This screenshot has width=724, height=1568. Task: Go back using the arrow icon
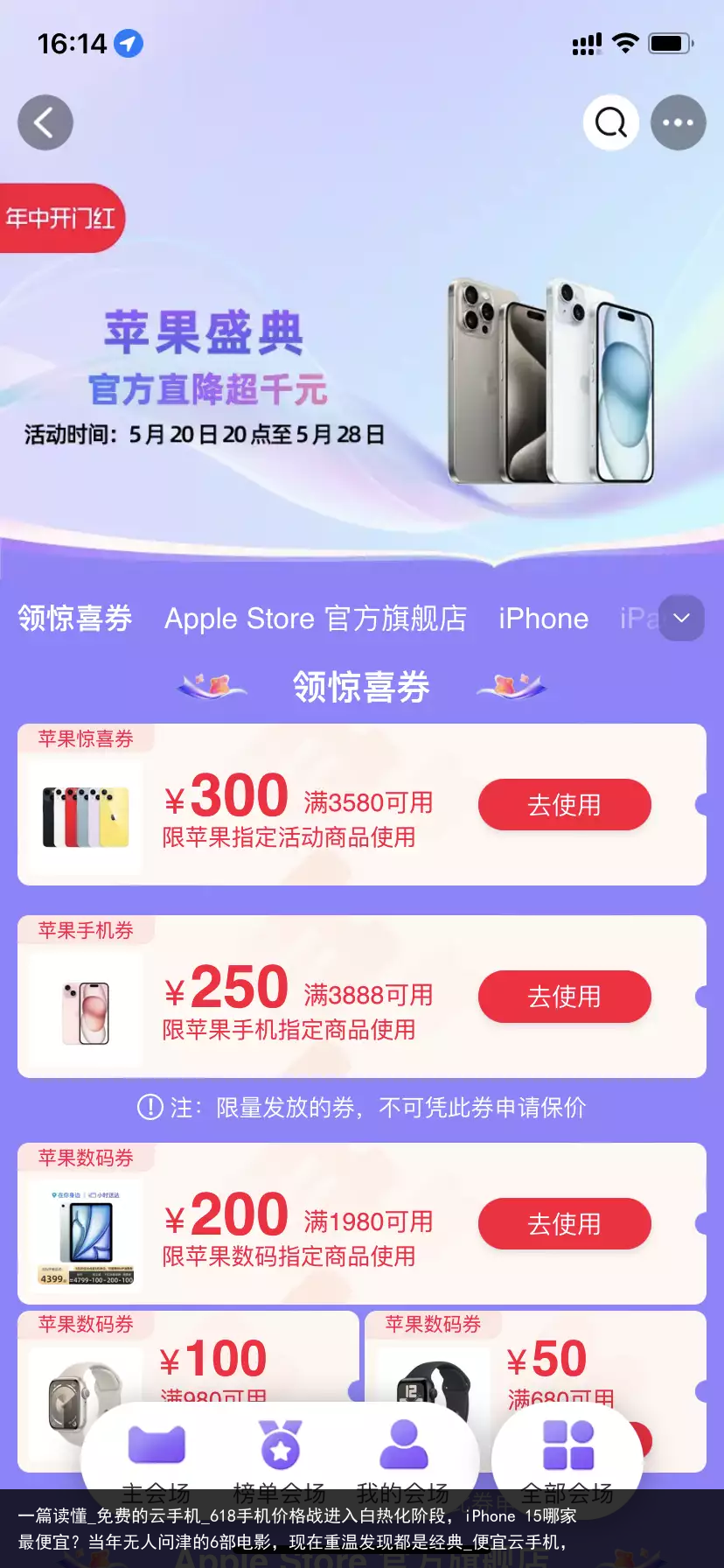point(45,122)
